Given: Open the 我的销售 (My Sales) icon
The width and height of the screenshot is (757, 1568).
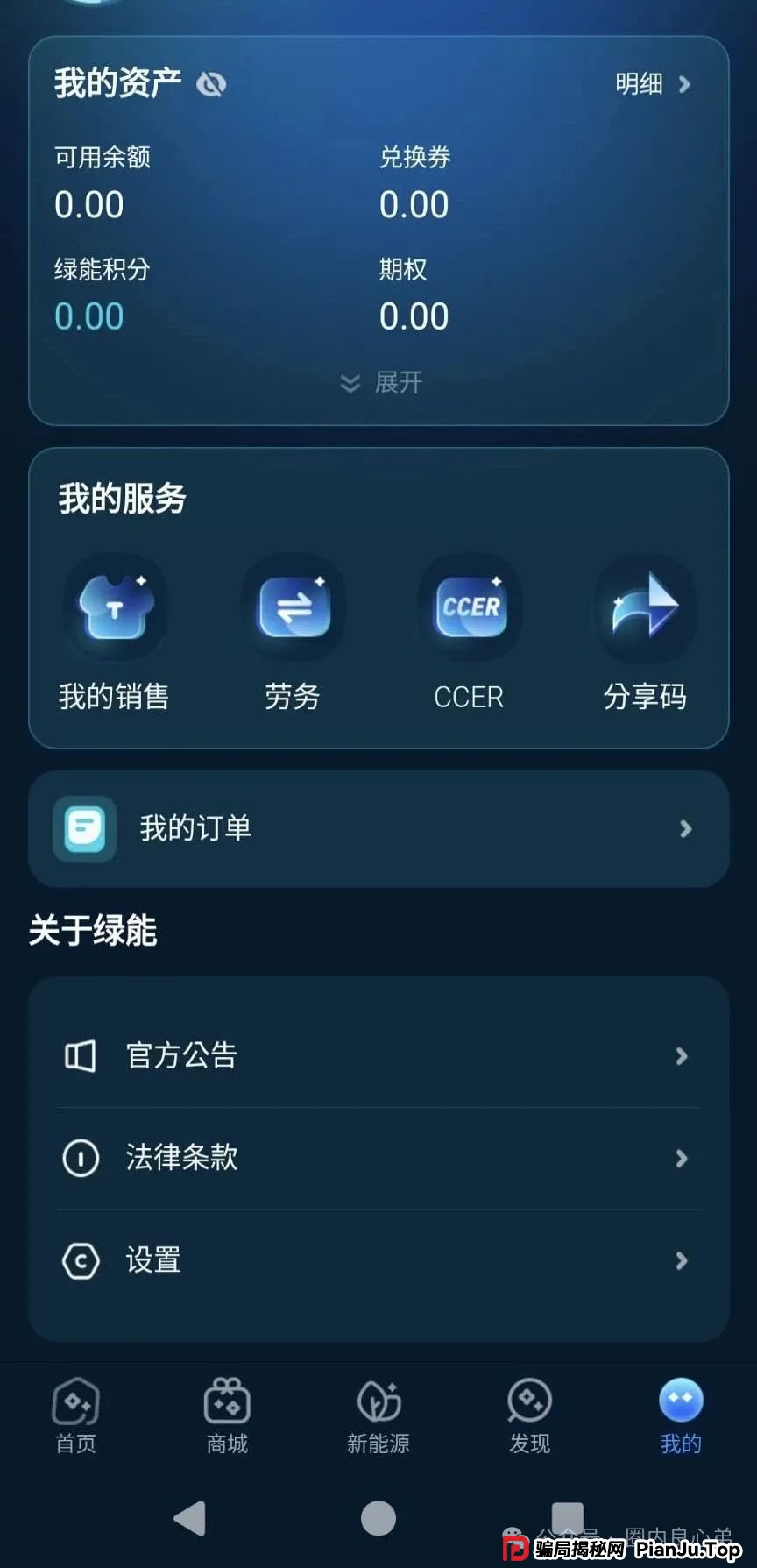Looking at the screenshot, I should (x=115, y=608).
